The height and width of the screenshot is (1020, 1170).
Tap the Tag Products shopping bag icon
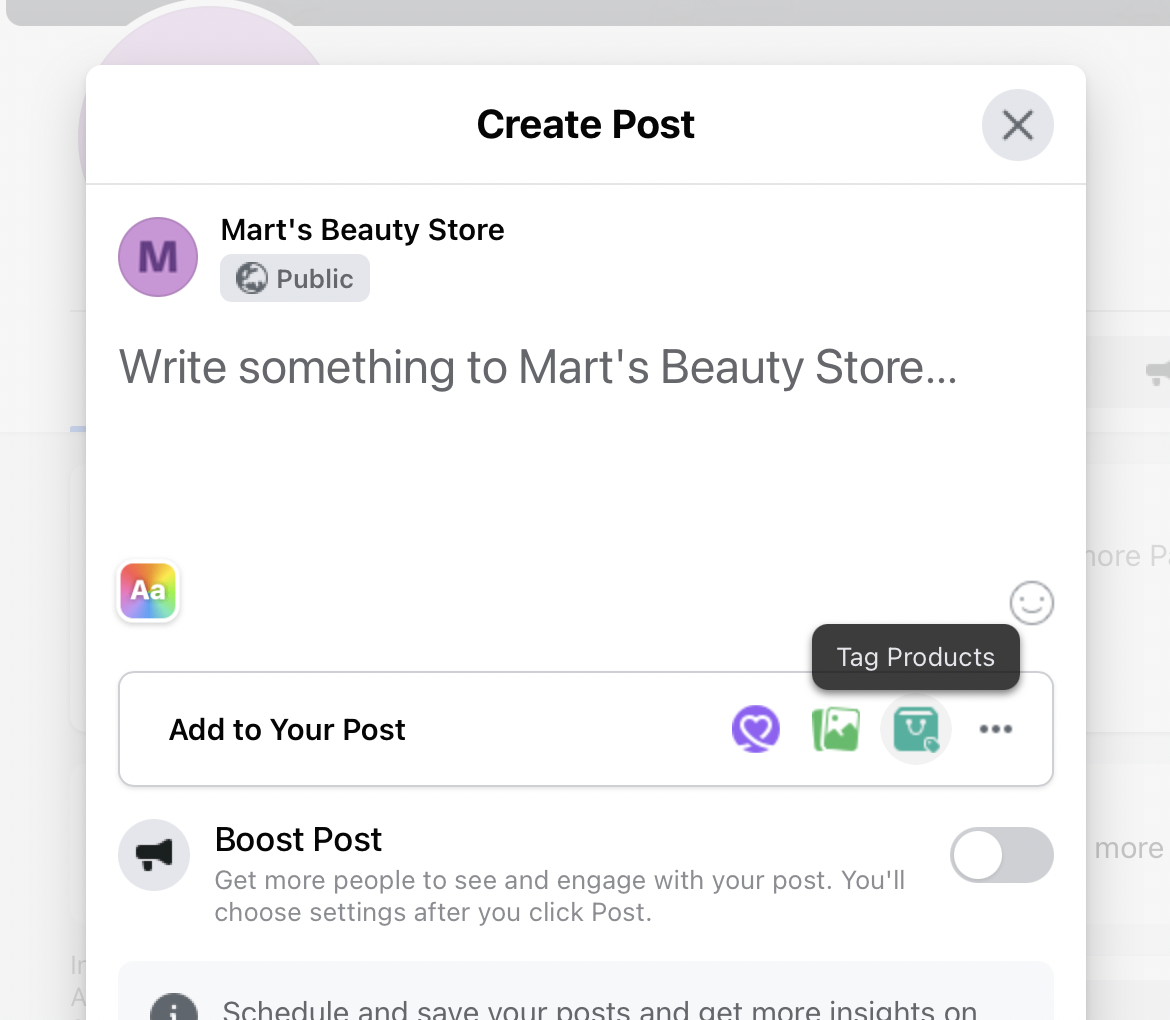[x=915, y=729]
